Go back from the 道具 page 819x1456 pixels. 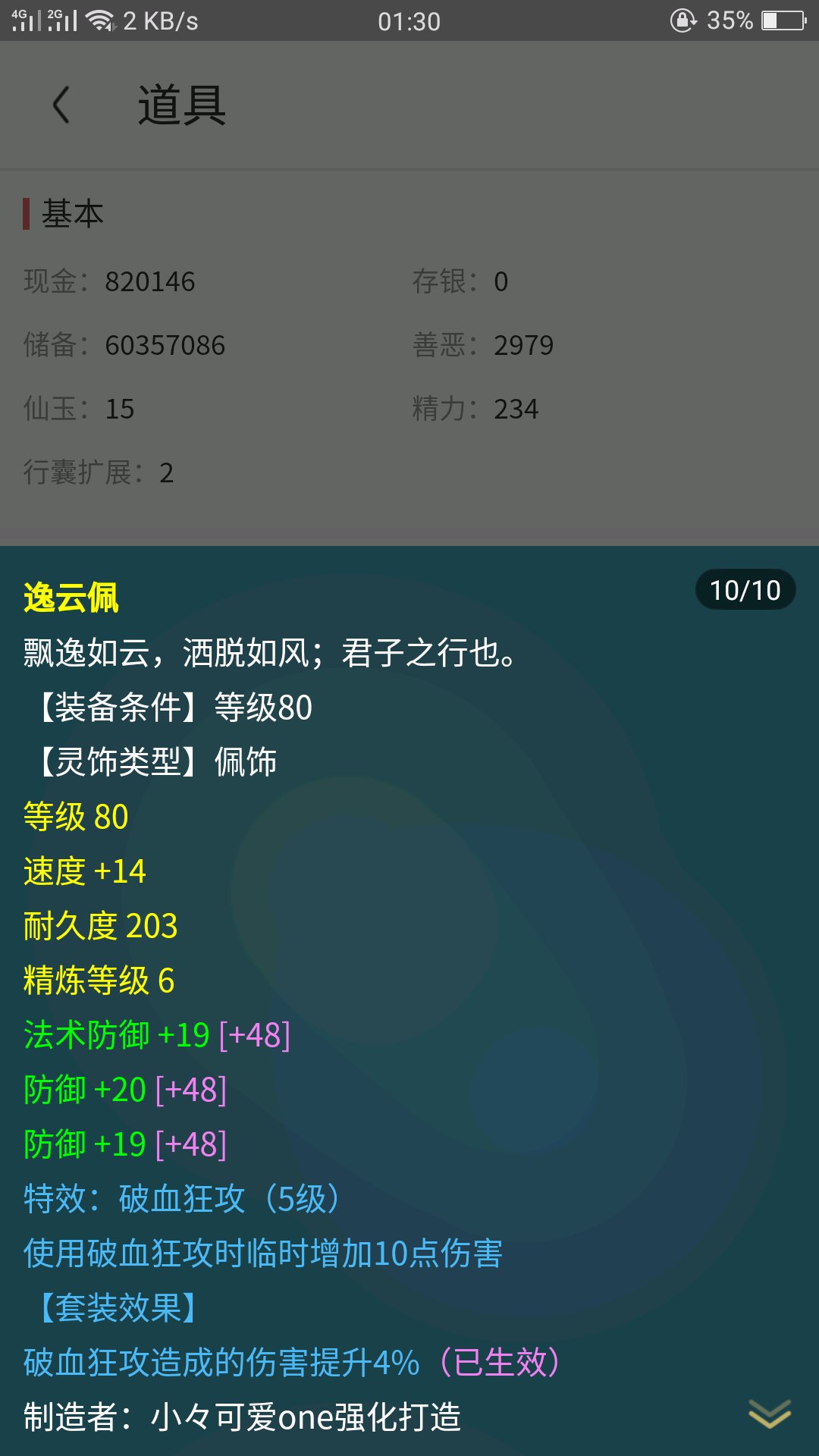pos(61,105)
